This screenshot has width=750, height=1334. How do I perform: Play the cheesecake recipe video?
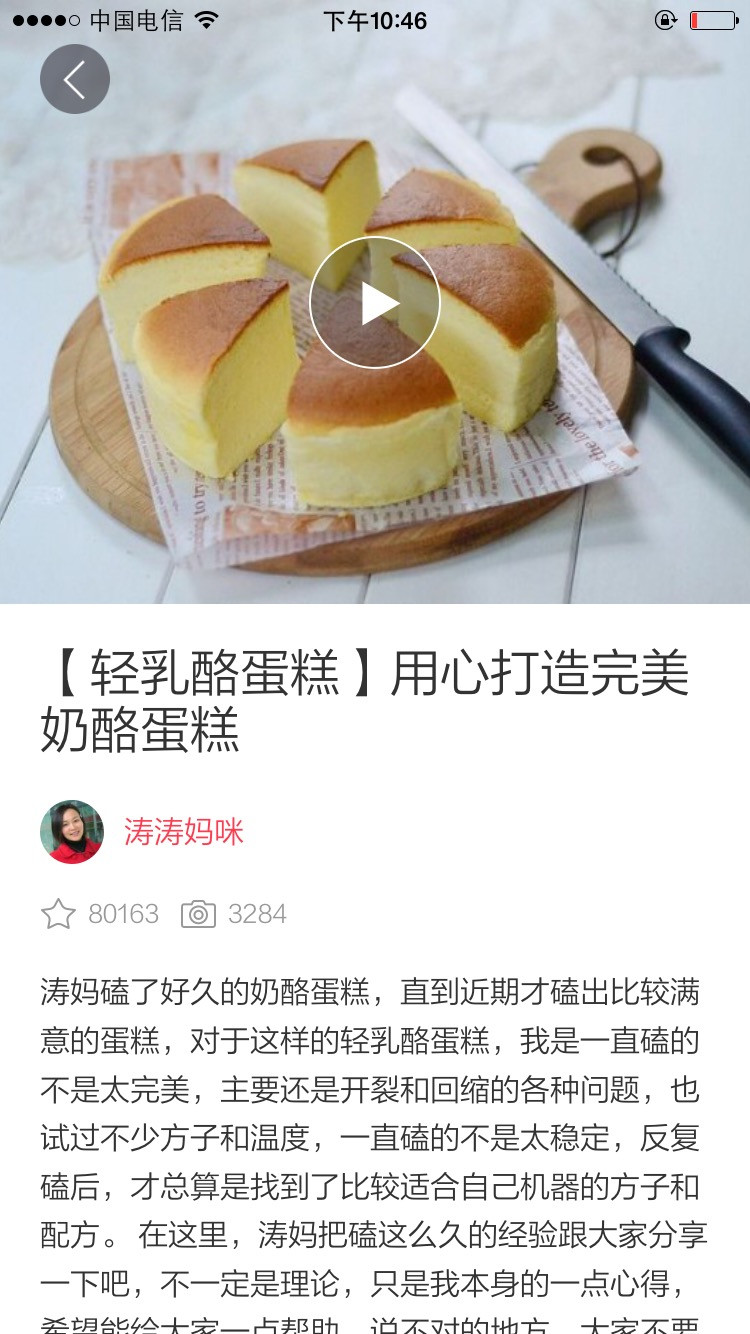(x=375, y=302)
